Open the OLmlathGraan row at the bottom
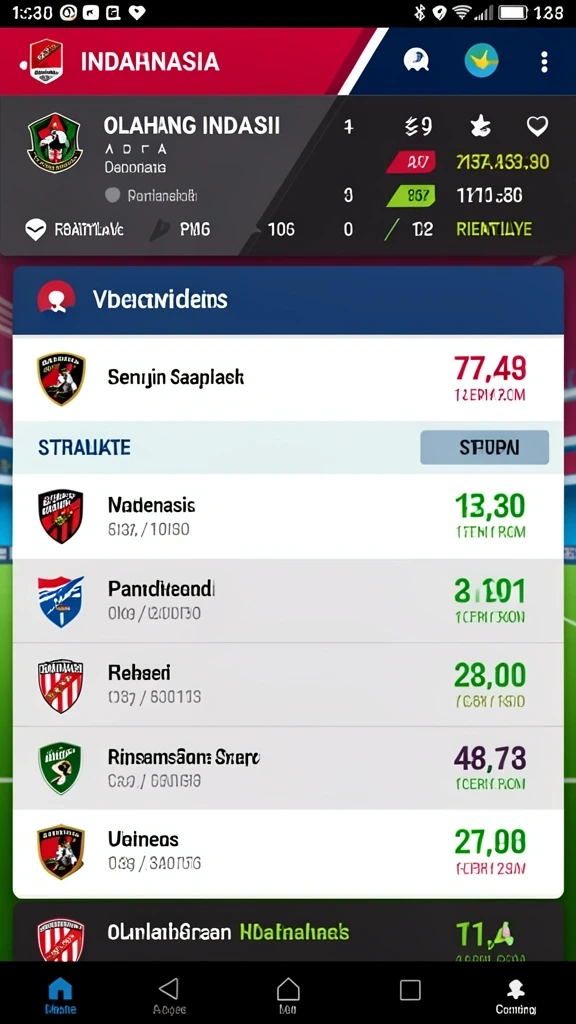Viewport: 576px width, 1024px height. pos(288,933)
